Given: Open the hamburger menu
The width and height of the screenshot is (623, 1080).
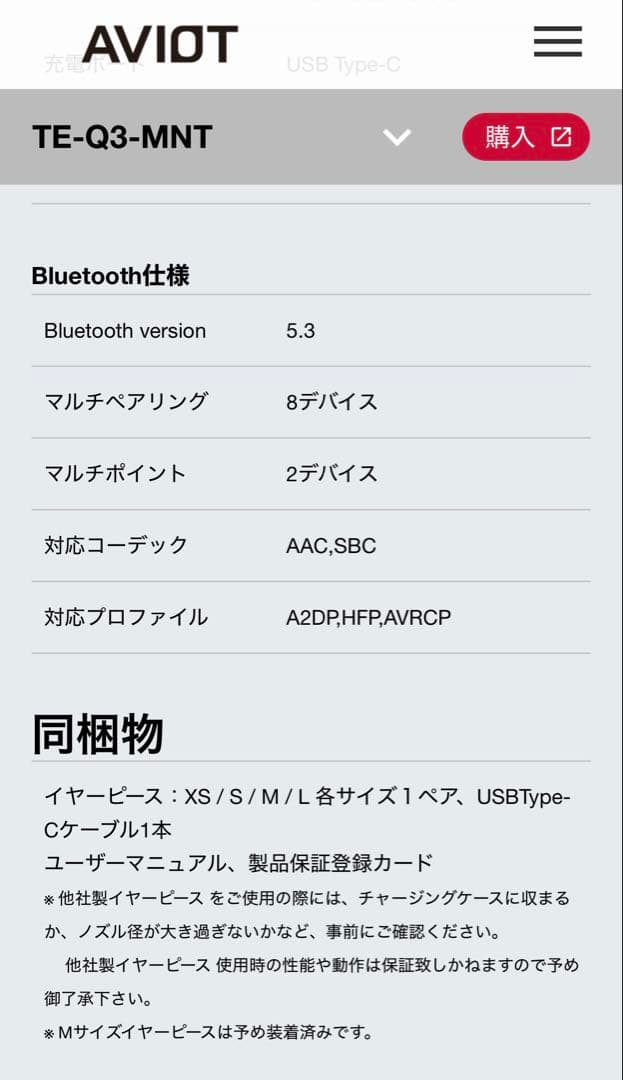Looking at the screenshot, I should click(x=557, y=42).
